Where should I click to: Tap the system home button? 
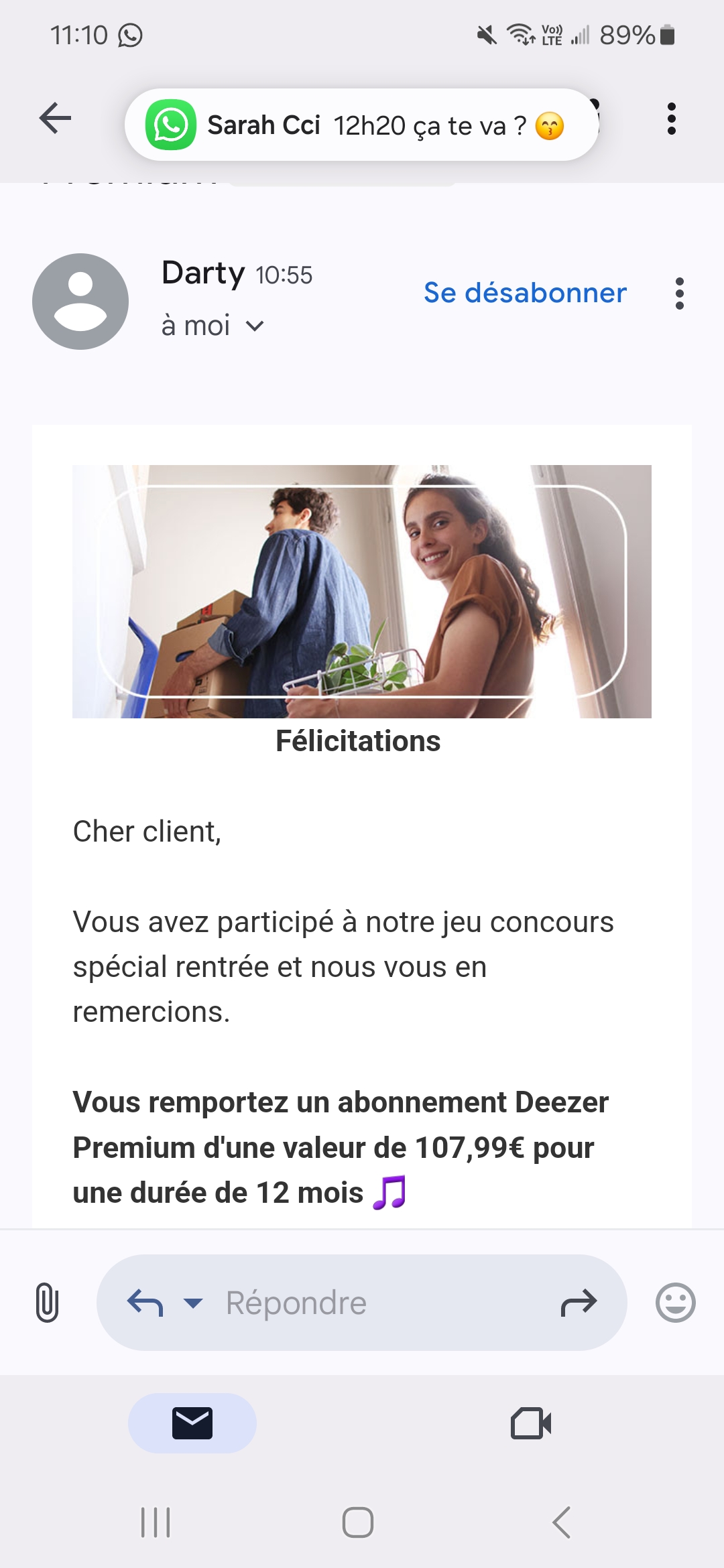358,1522
